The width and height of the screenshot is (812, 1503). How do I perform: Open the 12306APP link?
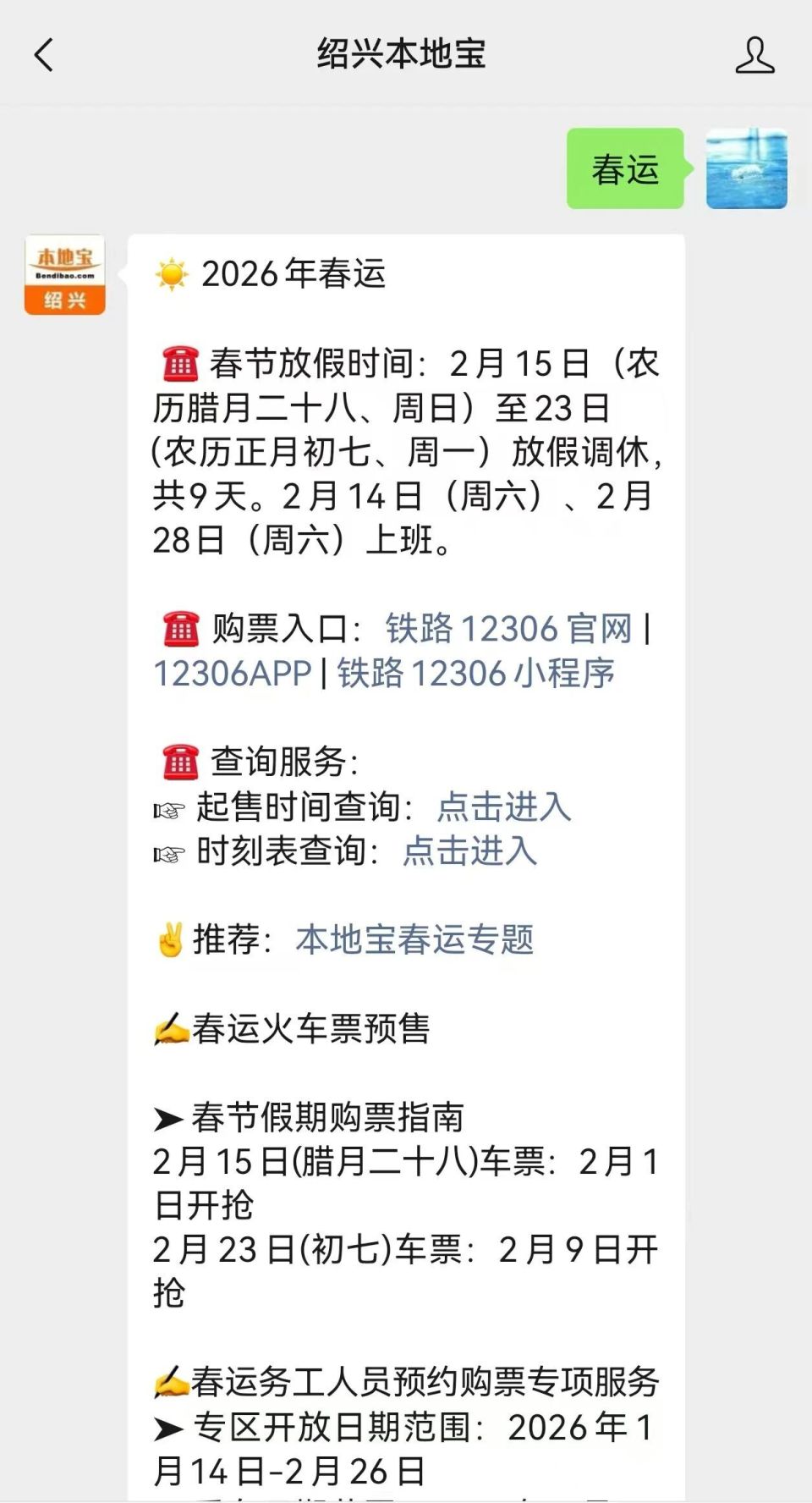click(230, 674)
